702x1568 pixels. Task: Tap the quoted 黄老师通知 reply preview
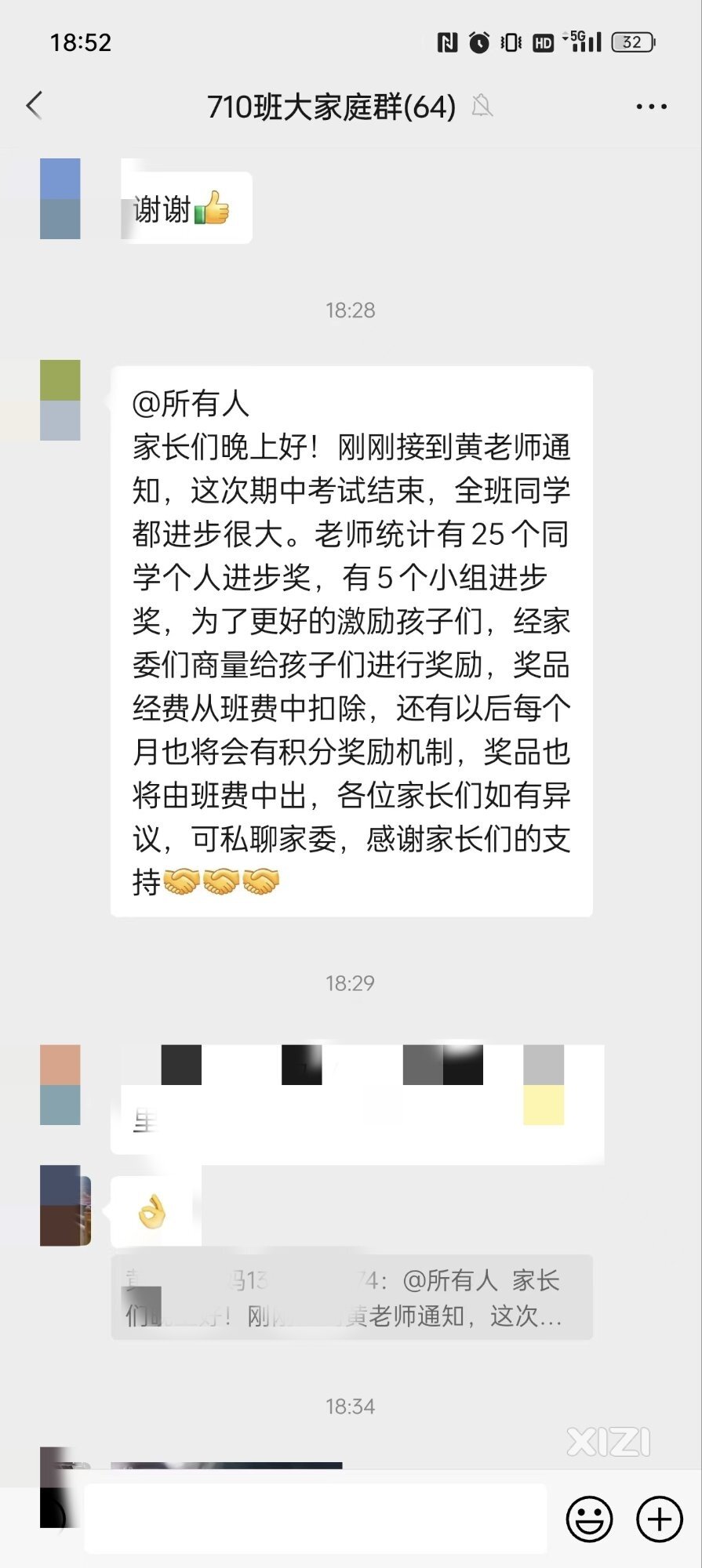click(x=351, y=1298)
